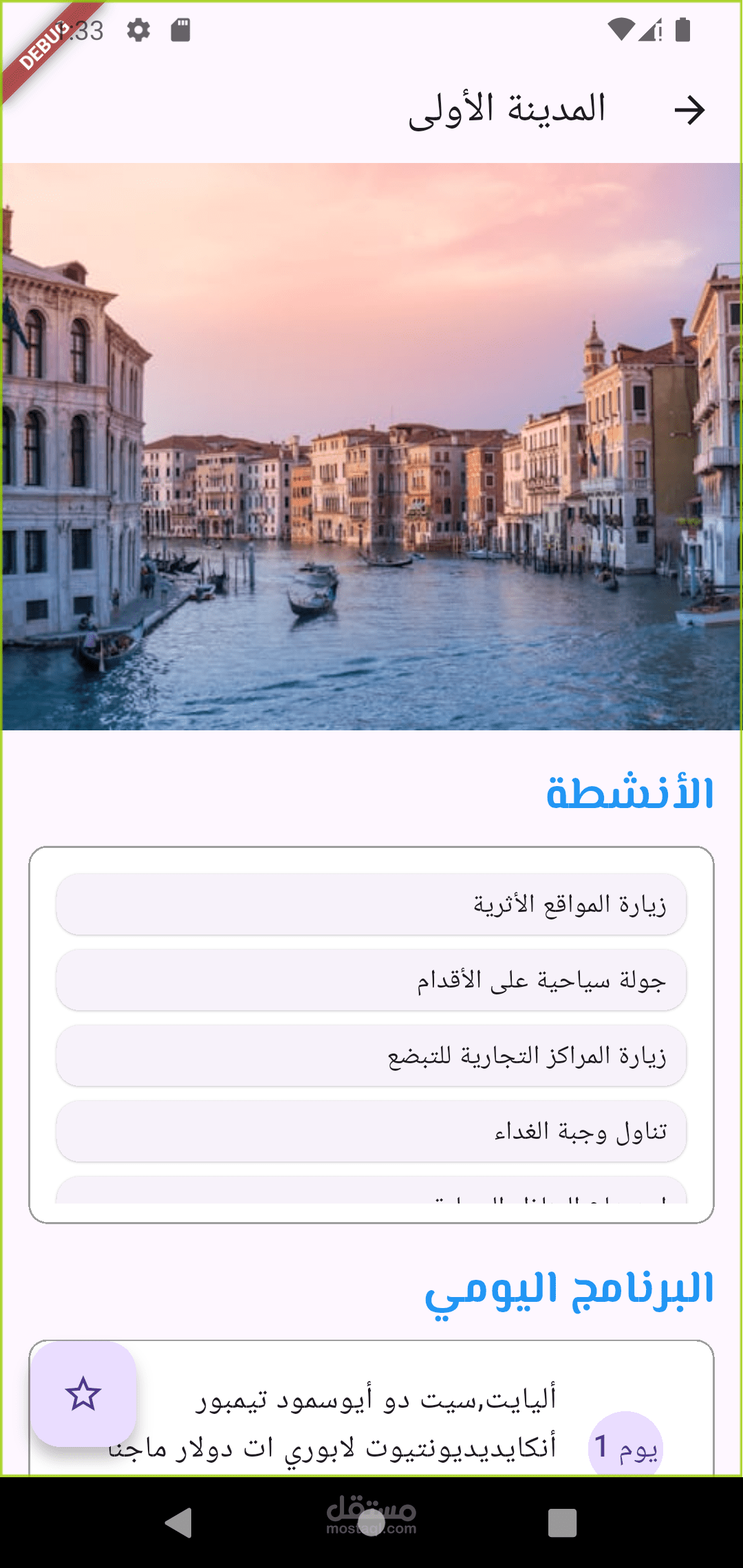The height and width of the screenshot is (1568, 743).
Task: Tap the system back button
Action: click(x=179, y=1522)
